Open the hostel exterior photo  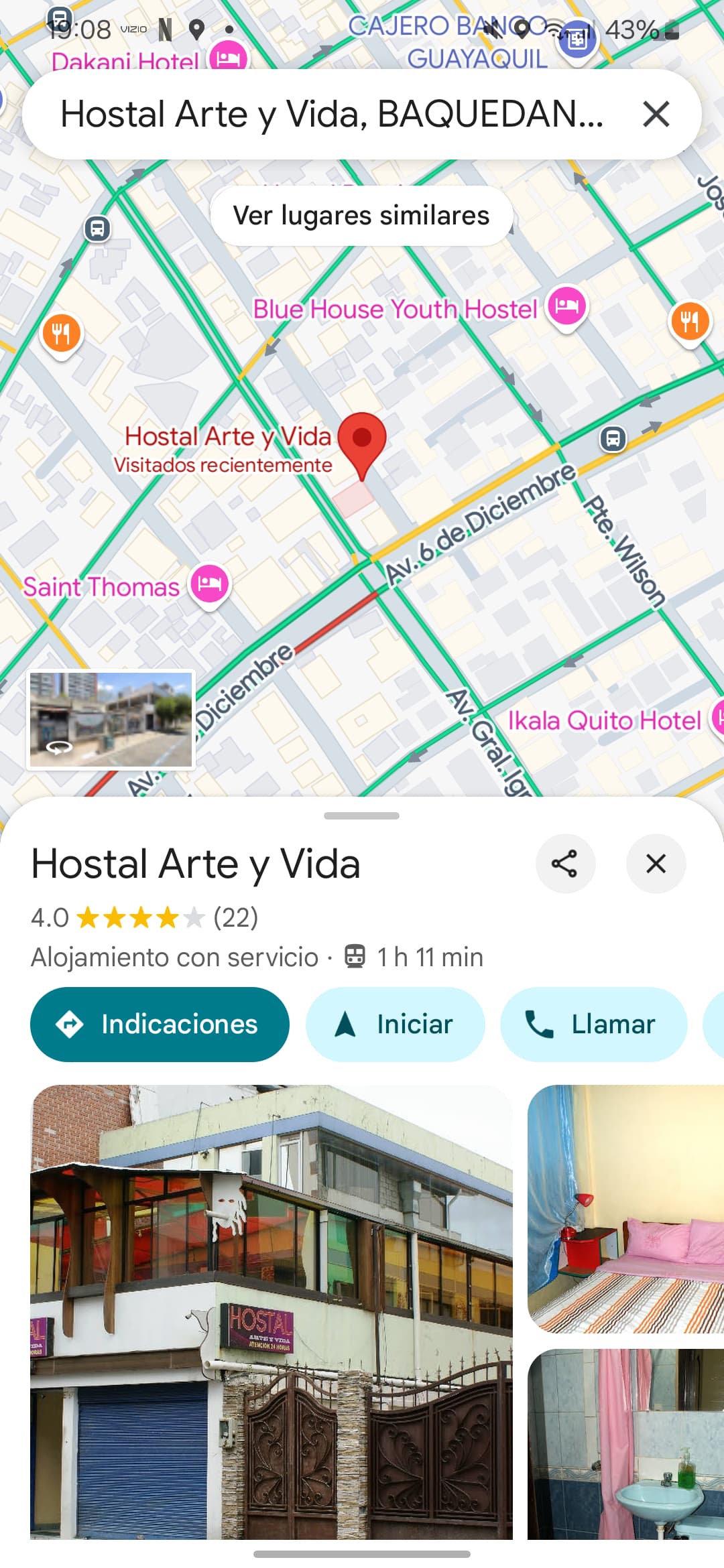point(271,1311)
